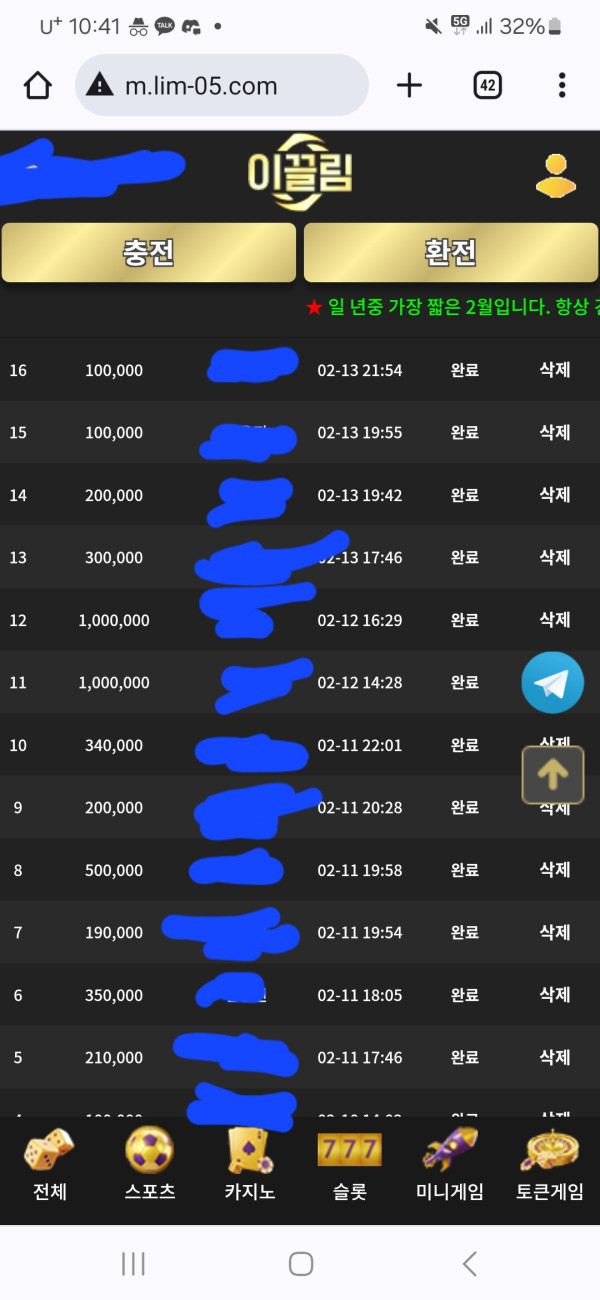This screenshot has width=600, height=1300.
Task: View the 42 open tabs
Action: pyautogui.click(x=487, y=86)
